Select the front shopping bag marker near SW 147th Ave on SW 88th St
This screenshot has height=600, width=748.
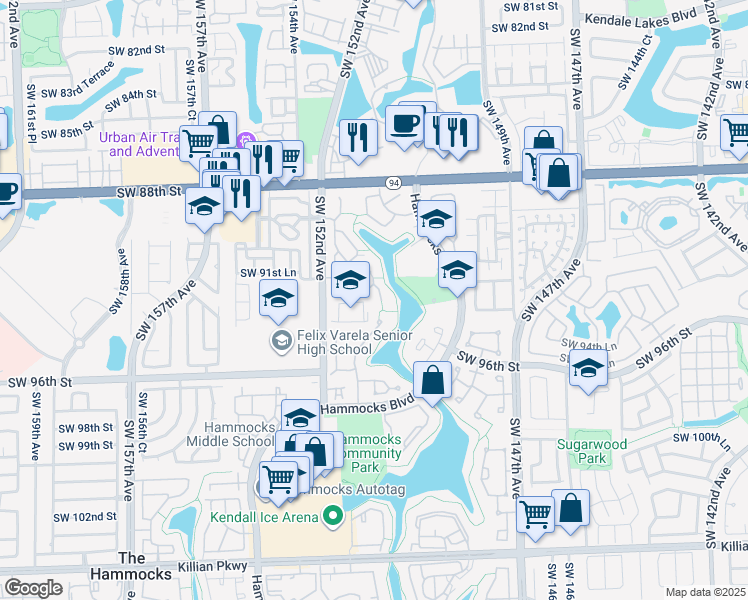559,176
